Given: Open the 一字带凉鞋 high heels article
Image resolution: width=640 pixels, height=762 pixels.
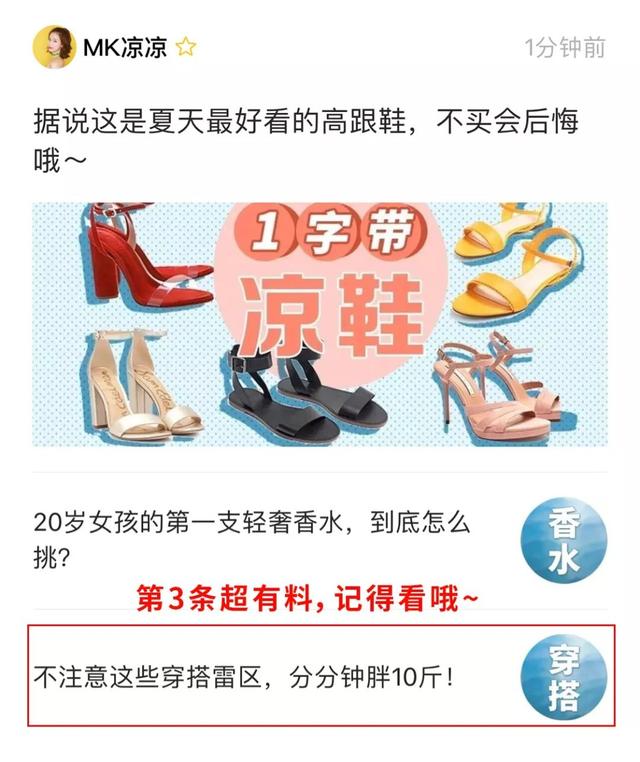Looking at the screenshot, I should tap(320, 324).
